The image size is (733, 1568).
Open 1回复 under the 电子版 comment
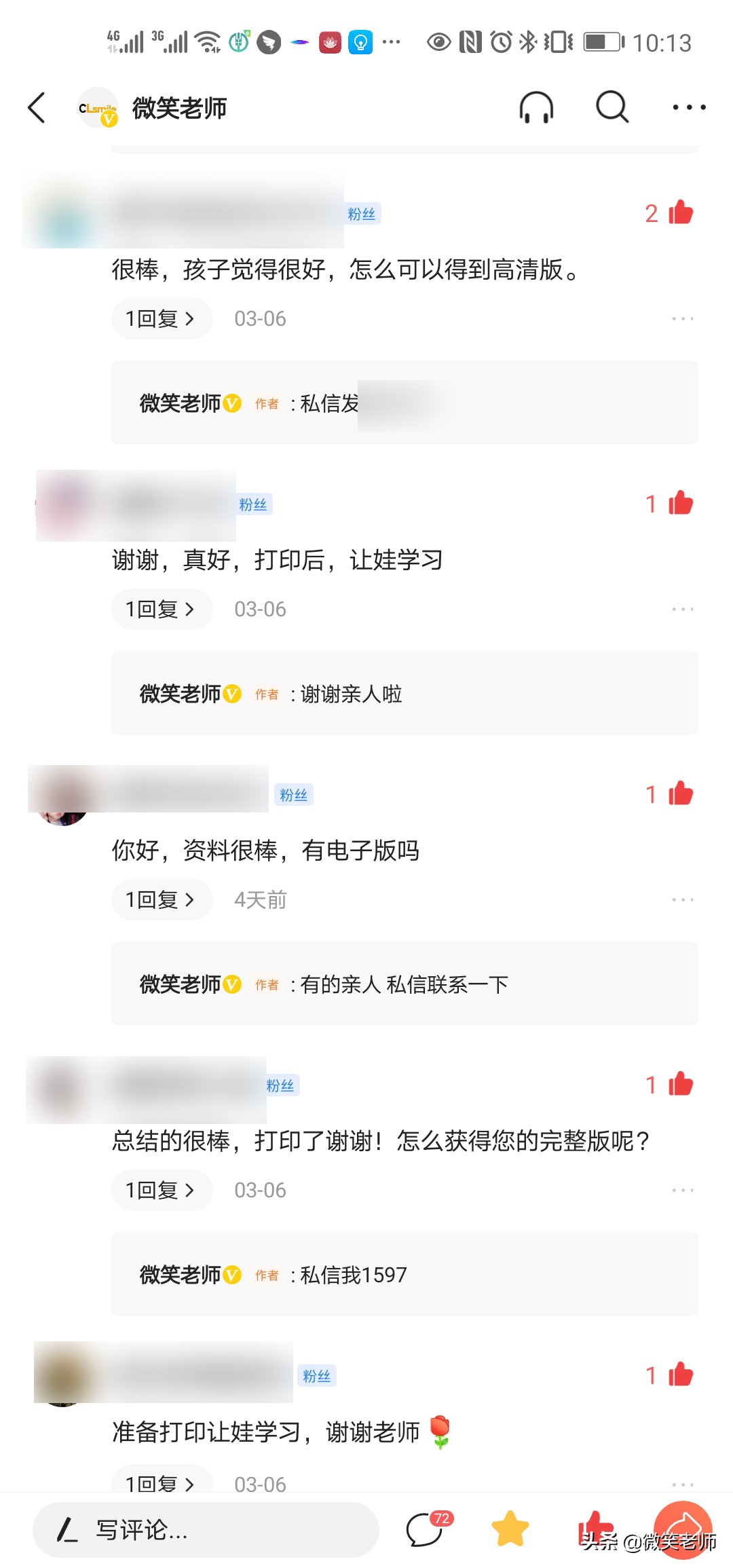coord(161,899)
